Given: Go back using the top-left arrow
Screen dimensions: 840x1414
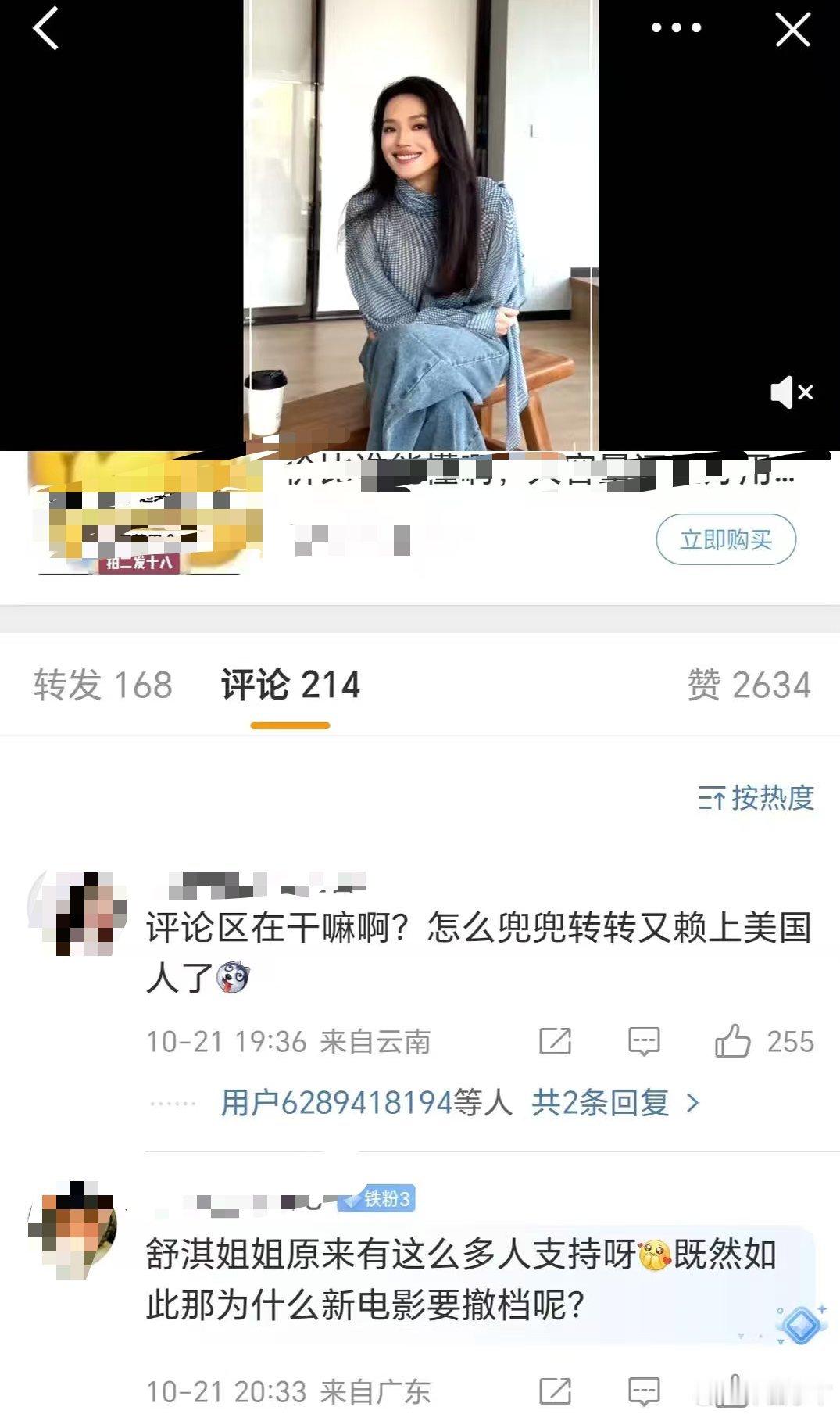Looking at the screenshot, I should coord(46,29).
